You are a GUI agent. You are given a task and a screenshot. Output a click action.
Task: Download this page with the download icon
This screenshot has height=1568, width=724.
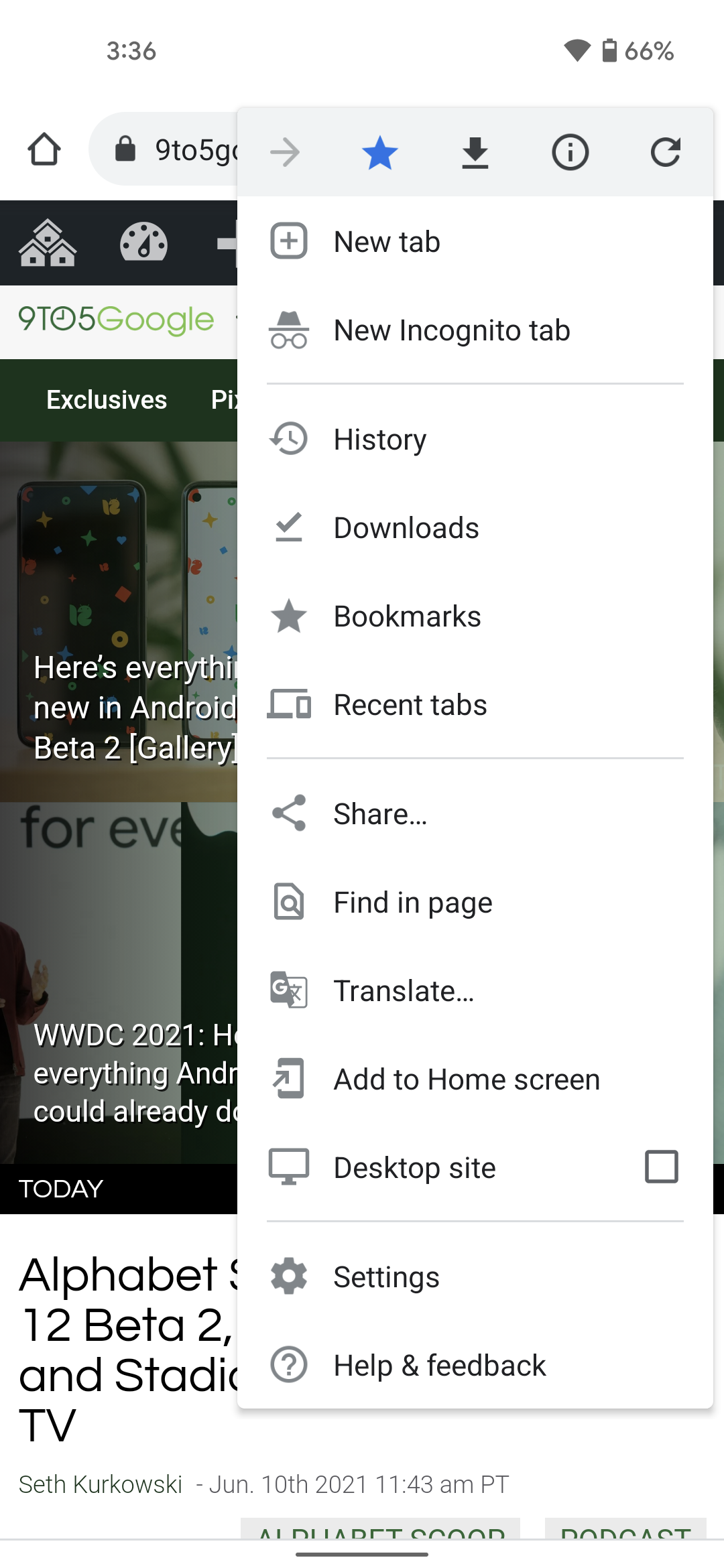click(475, 152)
